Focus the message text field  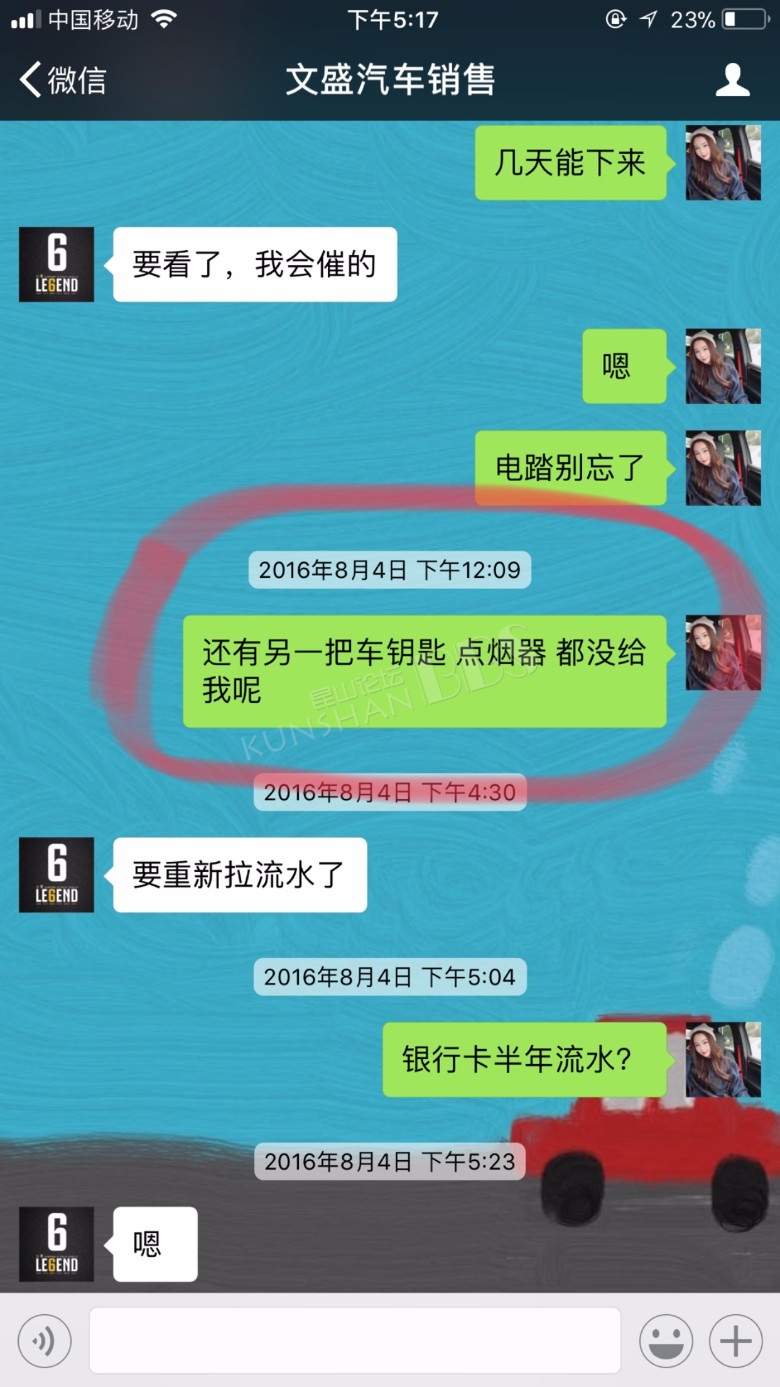[x=355, y=1340]
